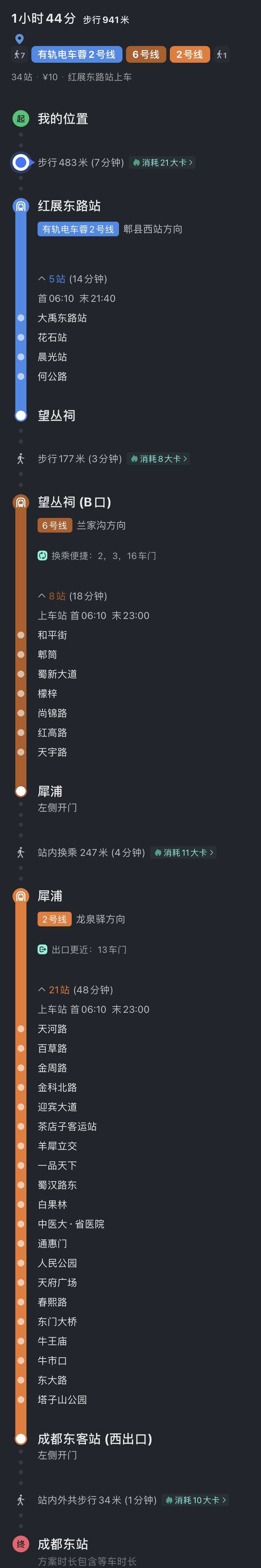261x1568 pixels.
Task: Open the 消耗21大卡 calorie chip
Action: tap(163, 162)
